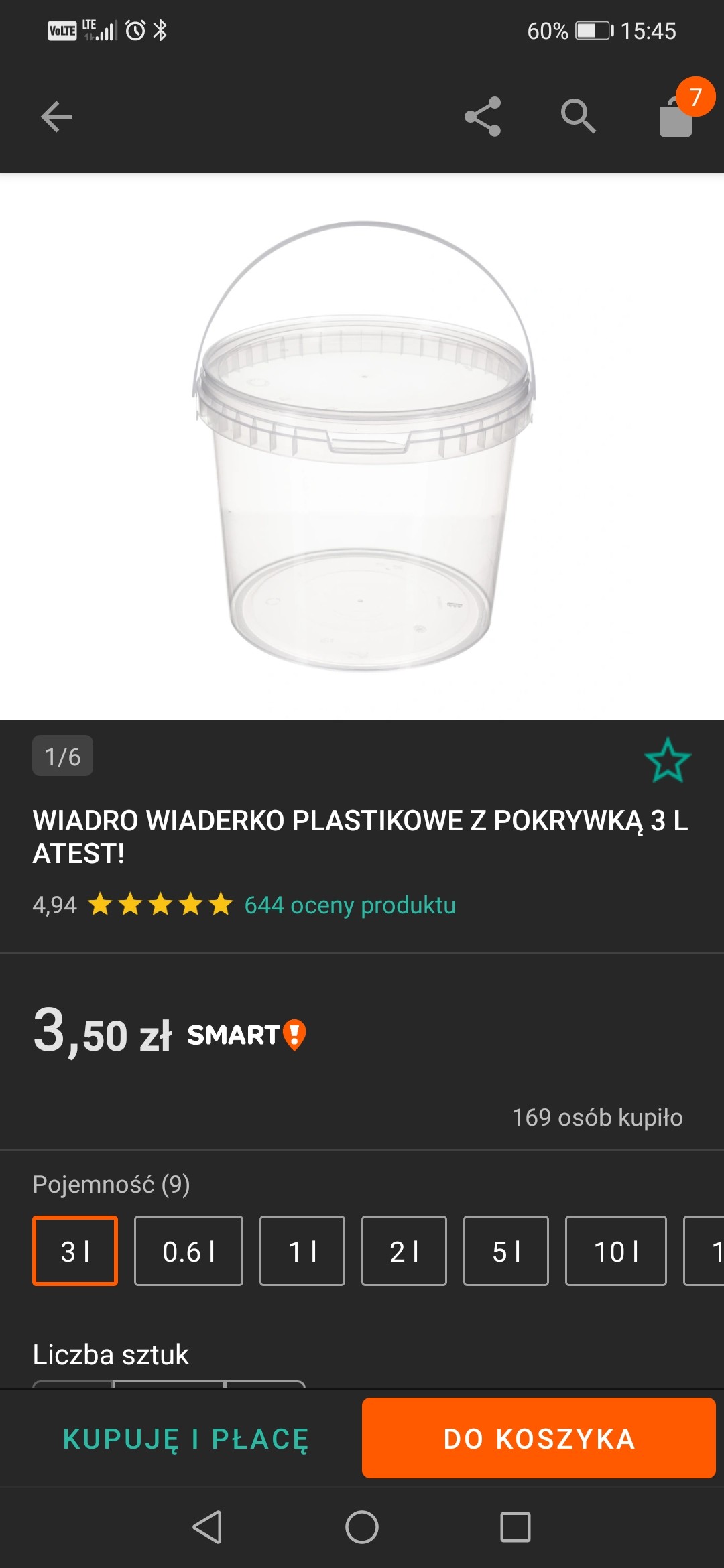724x1568 pixels.
Task: Pick the 2 l capacity variant
Action: 404,1251
